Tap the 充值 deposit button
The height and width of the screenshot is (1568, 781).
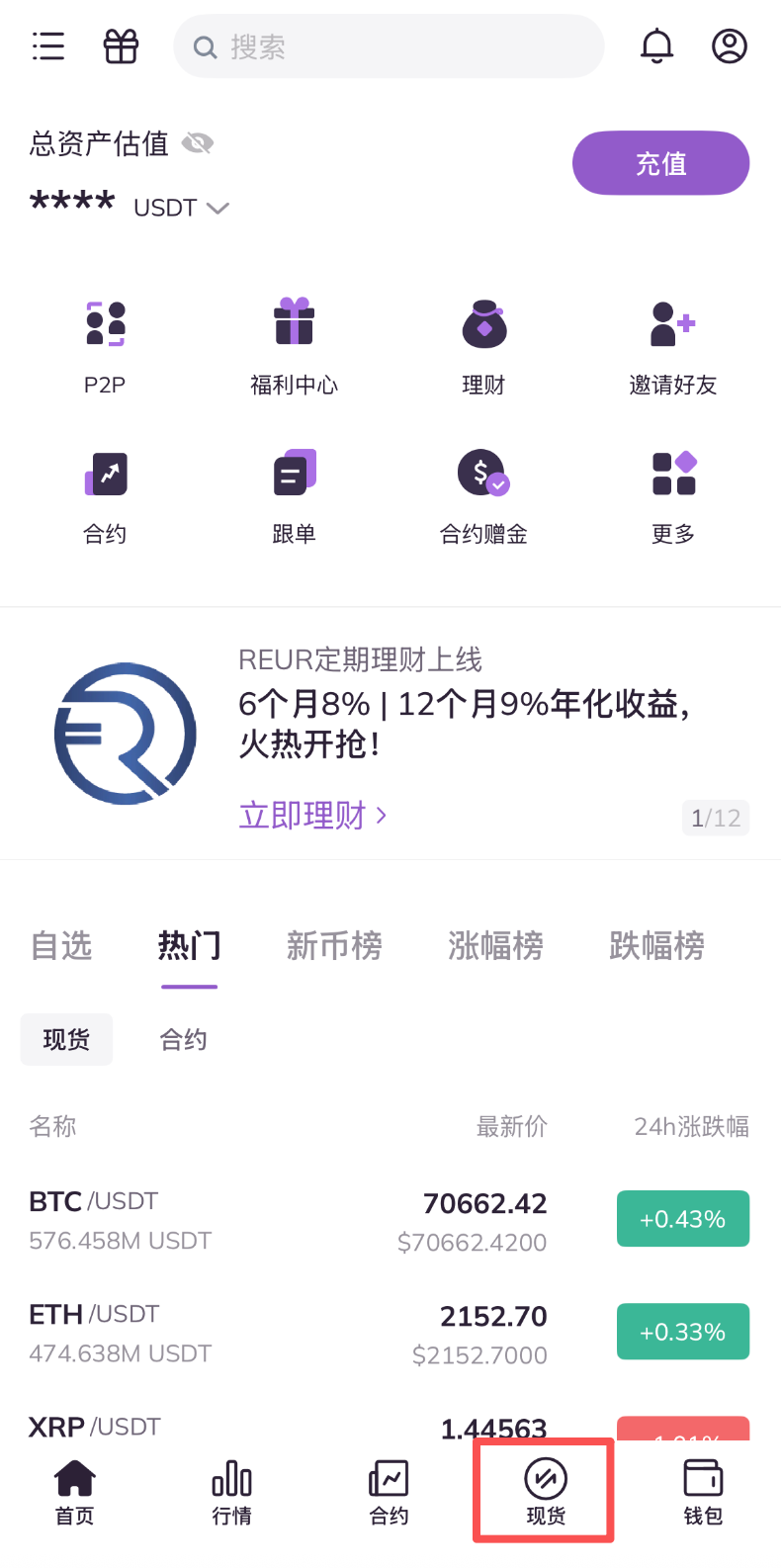click(x=660, y=163)
